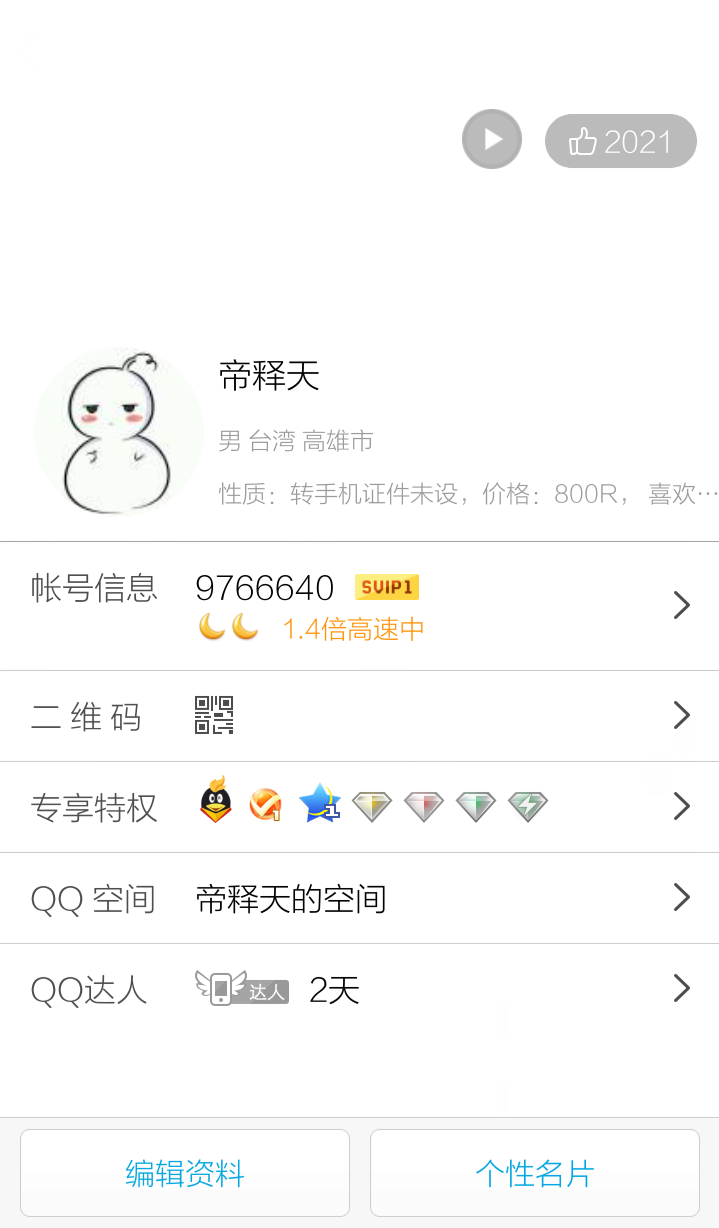This screenshot has width=719, height=1228.
Task: Open the QQ达人 row
Action: tap(360, 989)
